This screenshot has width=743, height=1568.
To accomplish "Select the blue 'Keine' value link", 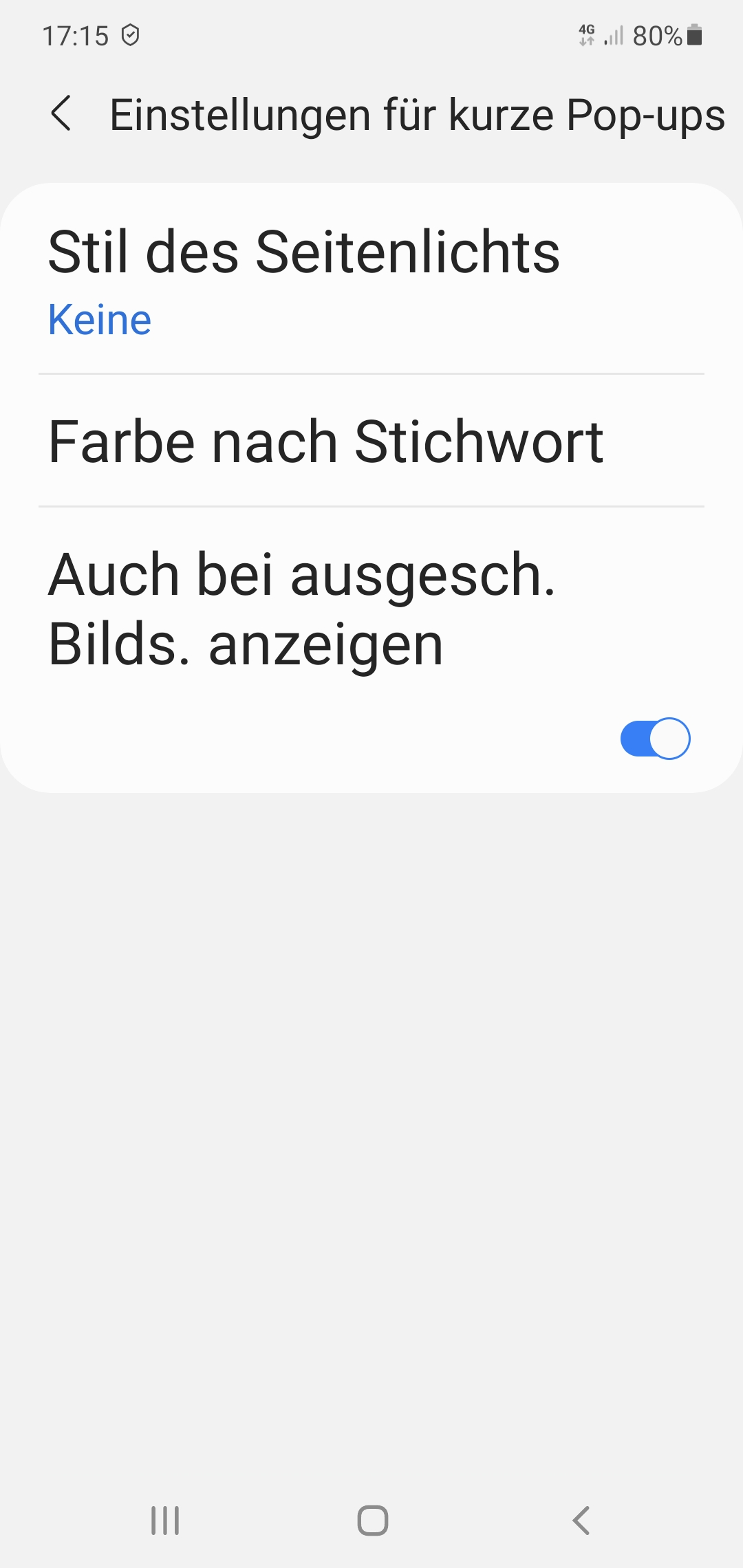I will pyautogui.click(x=98, y=318).
